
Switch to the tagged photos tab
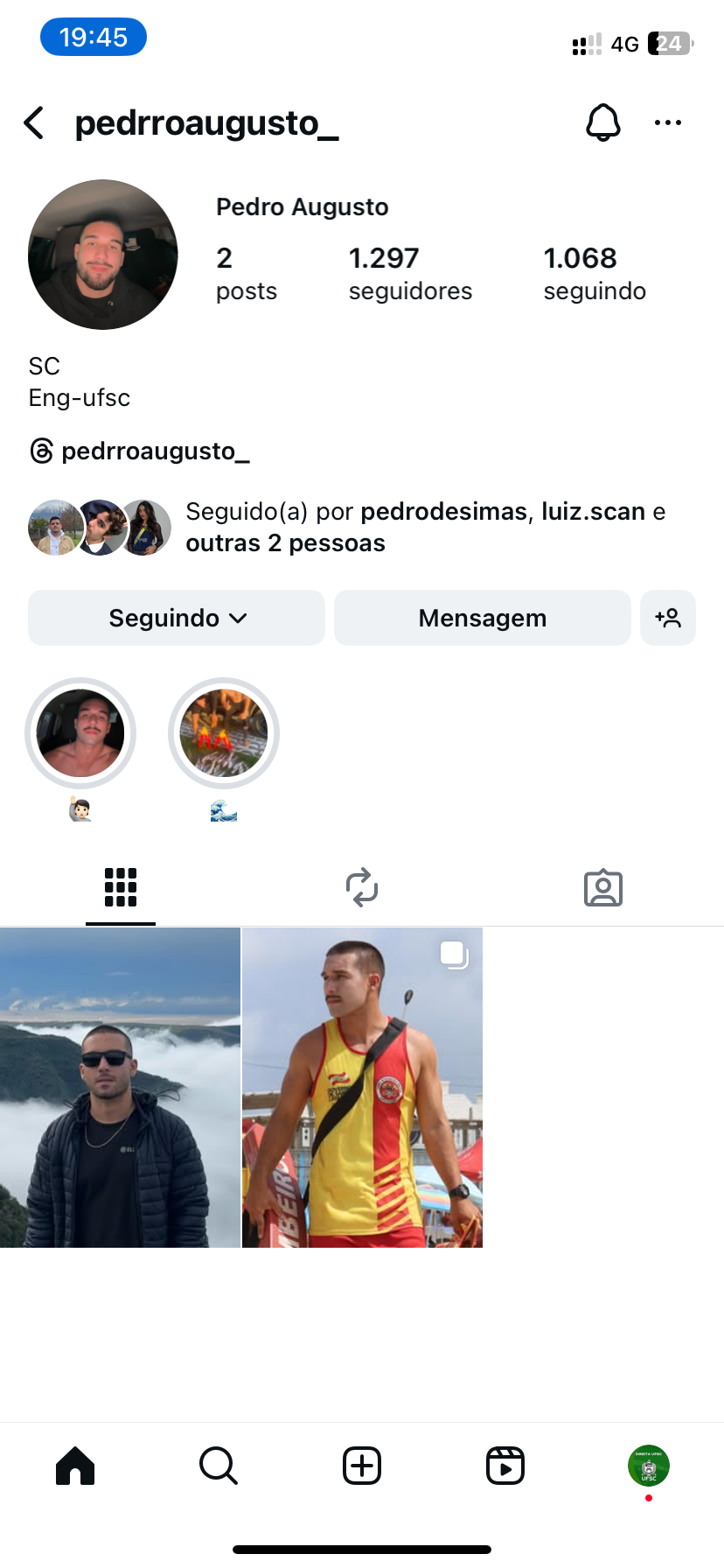pos(603,887)
